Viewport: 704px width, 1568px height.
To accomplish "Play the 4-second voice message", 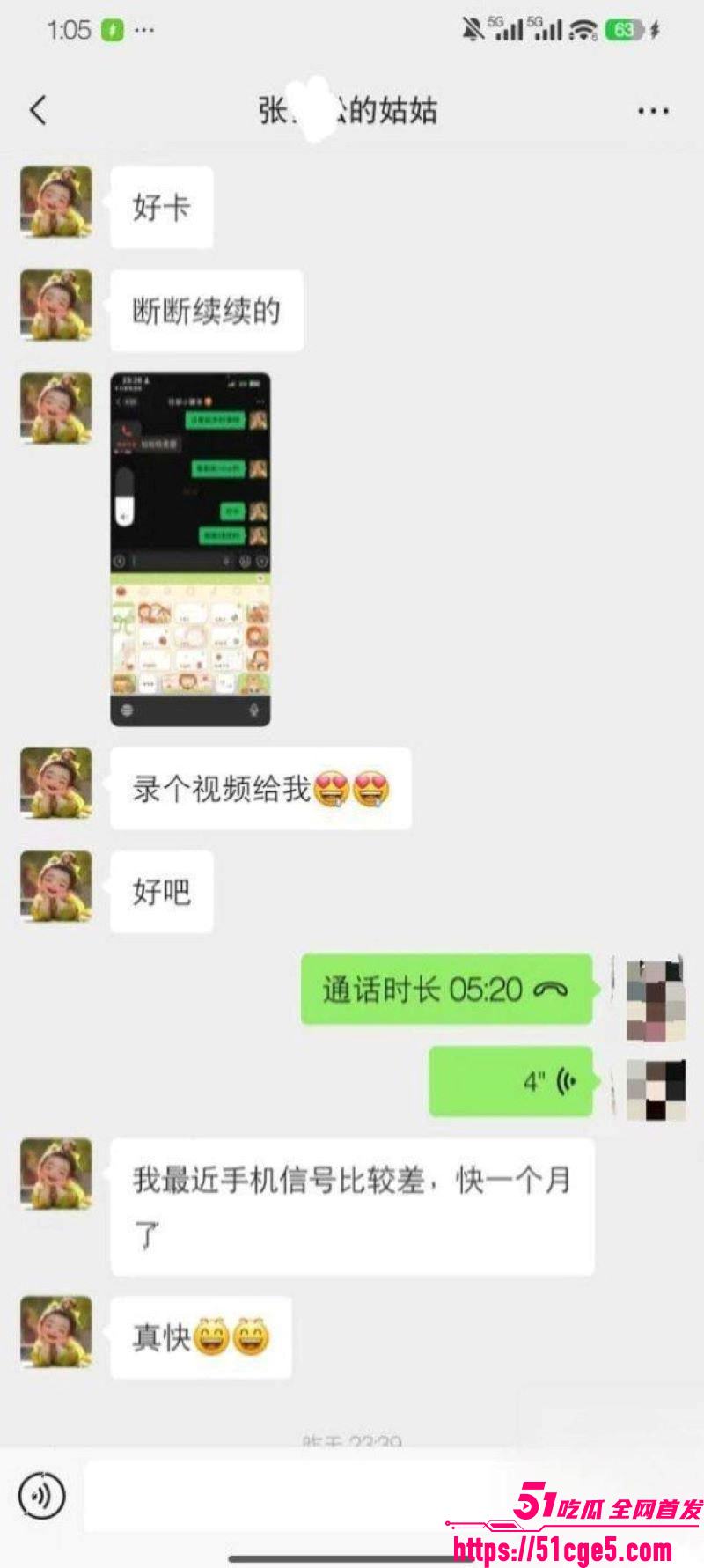I will point(510,1081).
